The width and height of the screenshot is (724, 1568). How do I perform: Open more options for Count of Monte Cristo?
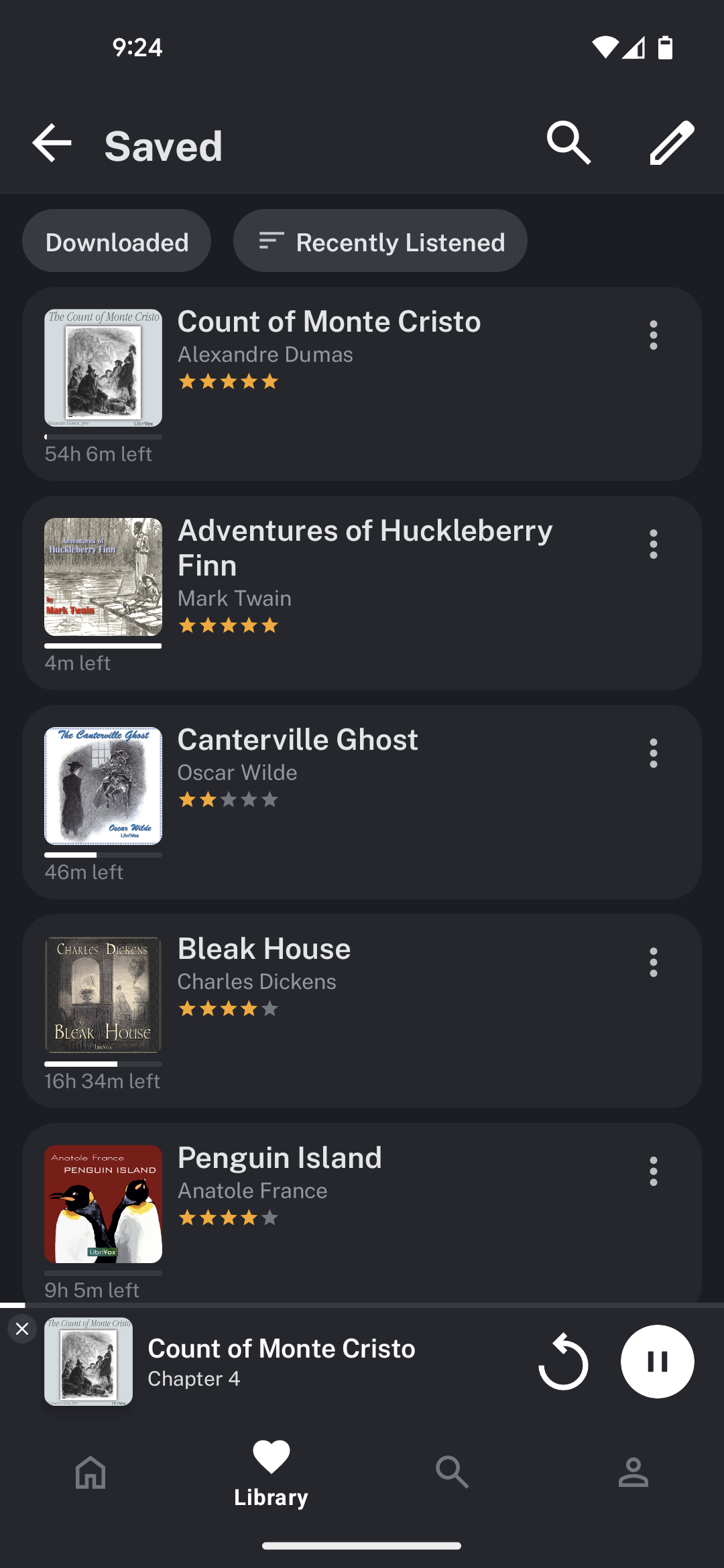[654, 335]
